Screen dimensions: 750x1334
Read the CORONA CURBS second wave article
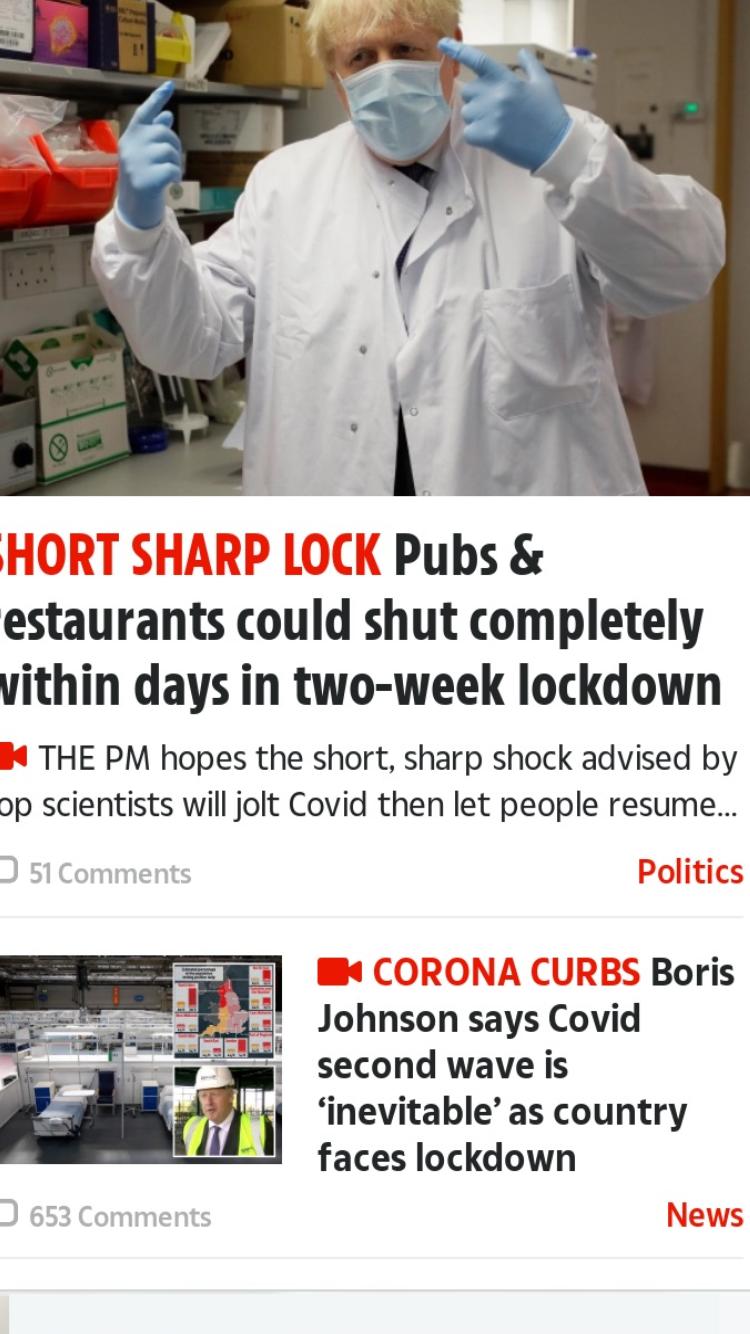(x=526, y=1064)
